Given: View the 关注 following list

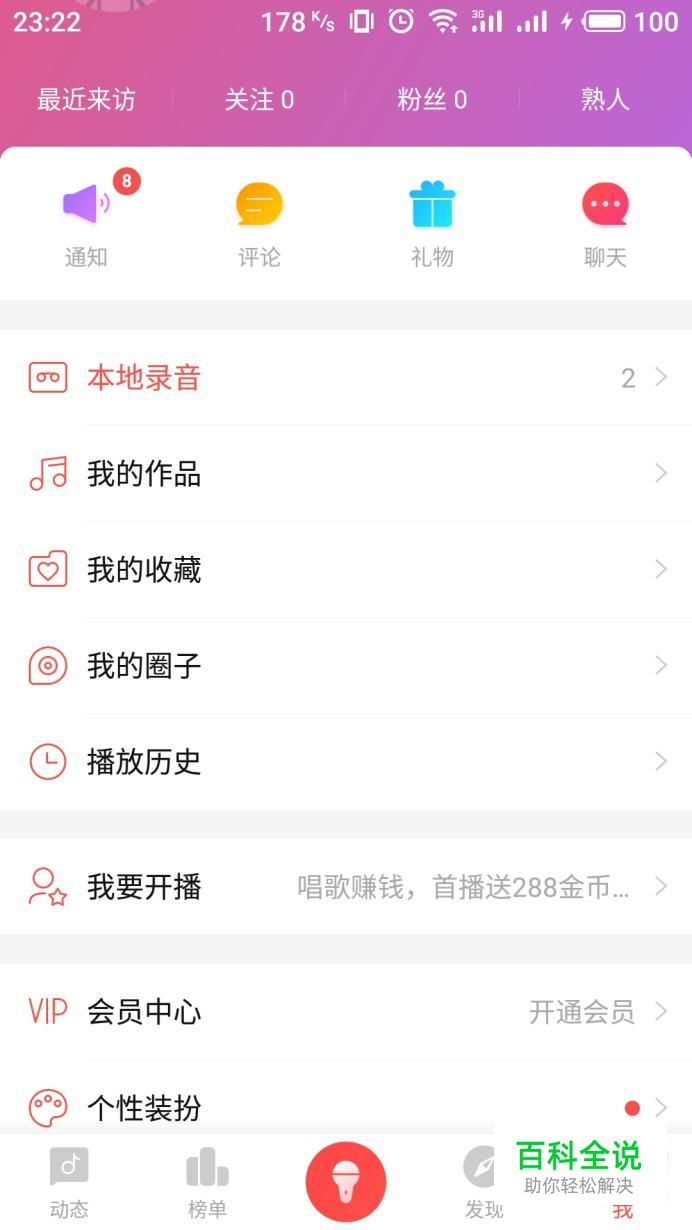Looking at the screenshot, I should (x=259, y=99).
